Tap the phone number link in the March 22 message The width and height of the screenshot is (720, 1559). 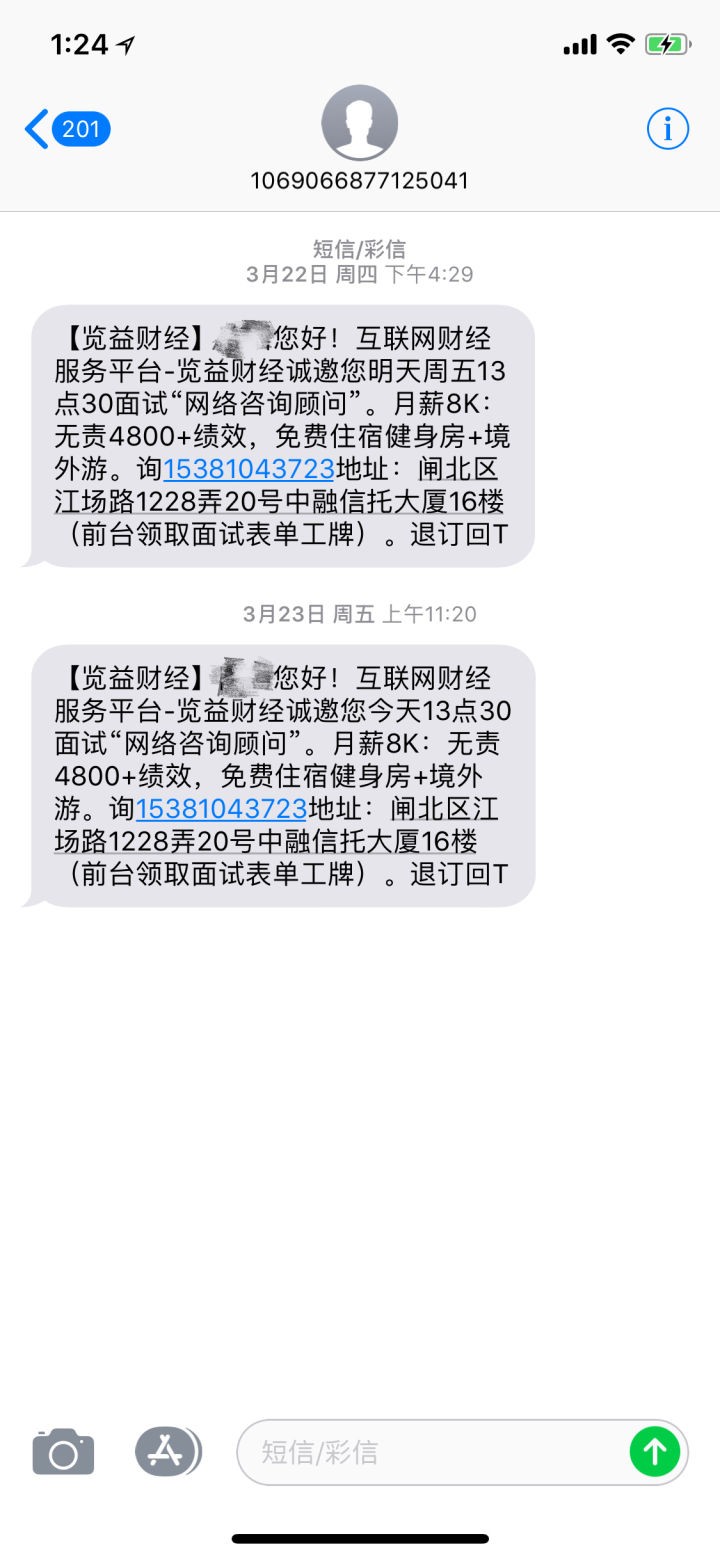tap(248, 469)
